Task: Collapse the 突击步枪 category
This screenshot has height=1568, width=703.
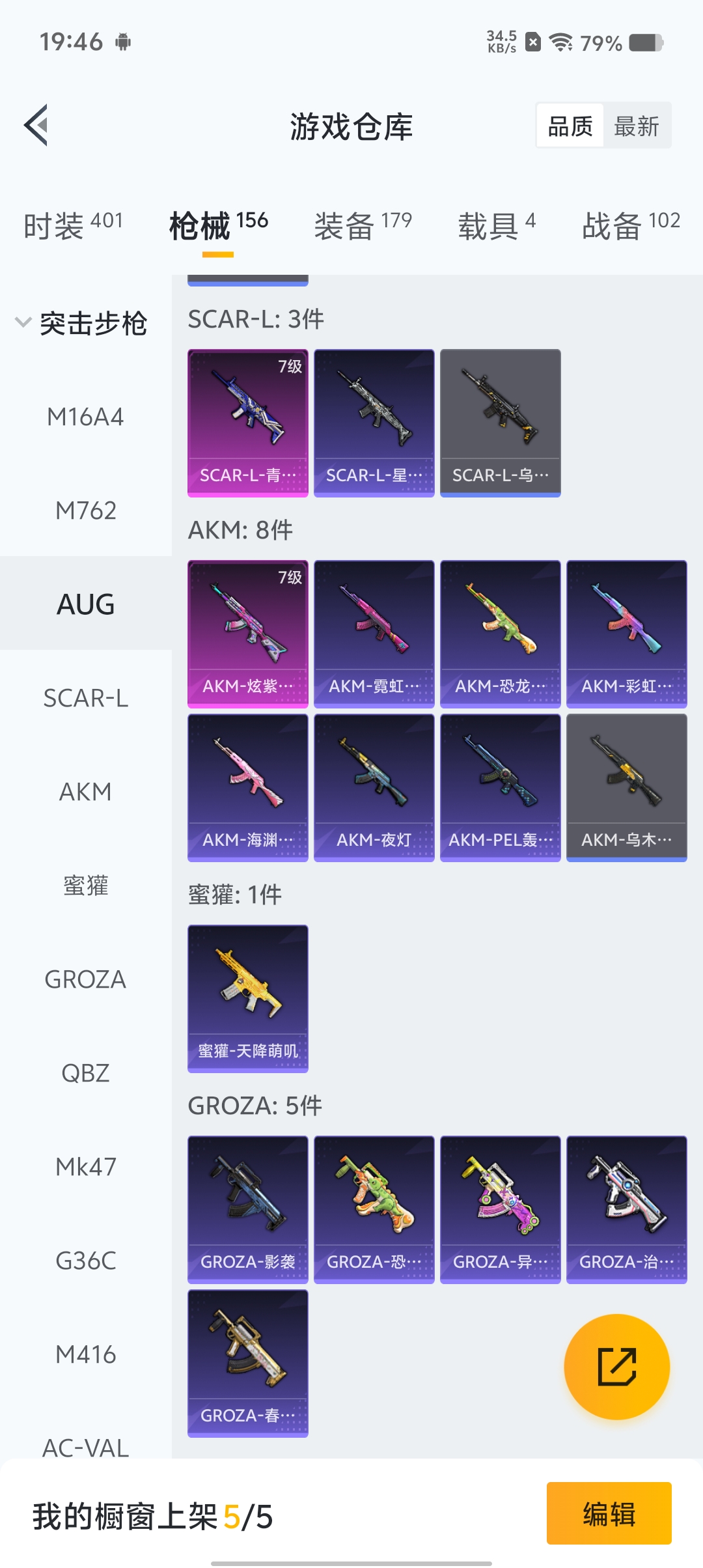Action: point(82,323)
